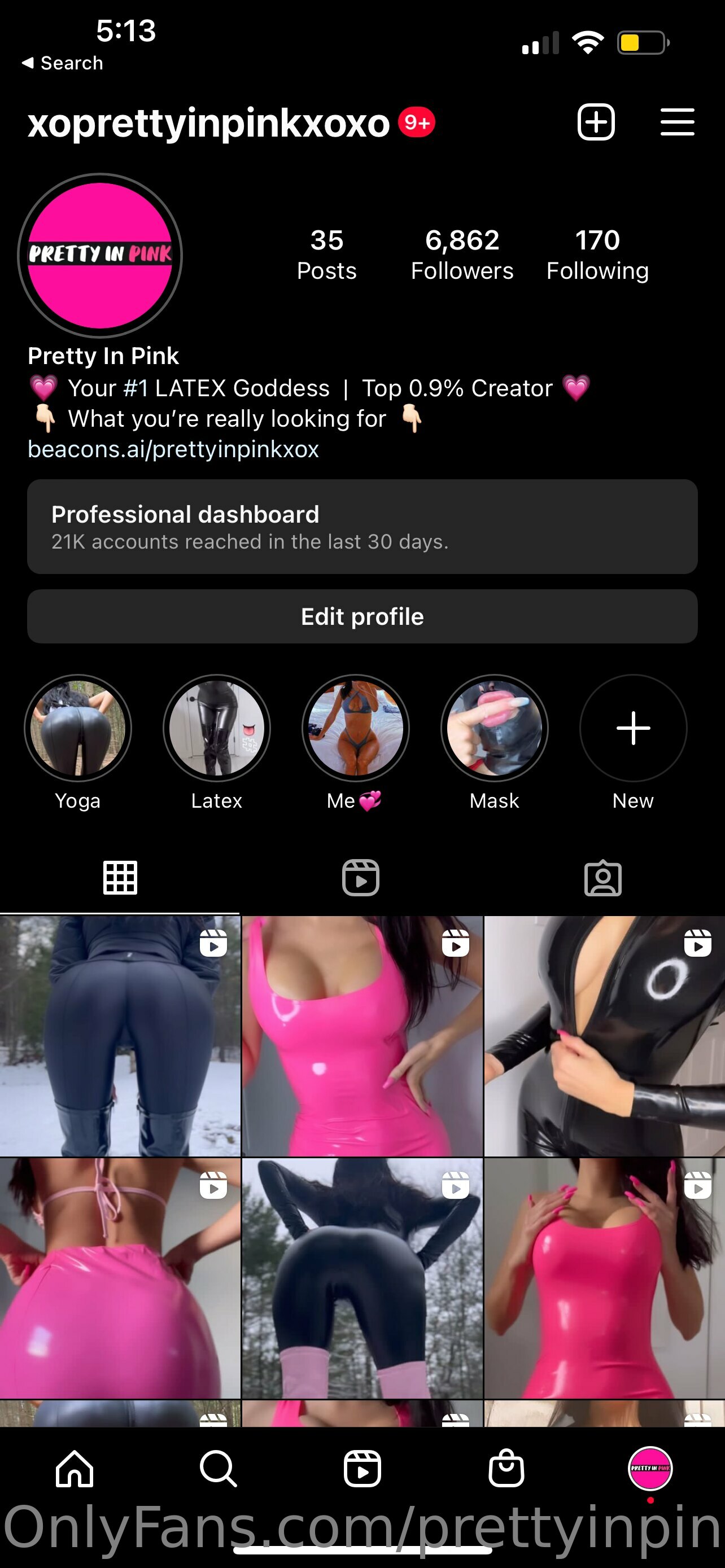Open the Search tab in bottom bar

[218, 1468]
